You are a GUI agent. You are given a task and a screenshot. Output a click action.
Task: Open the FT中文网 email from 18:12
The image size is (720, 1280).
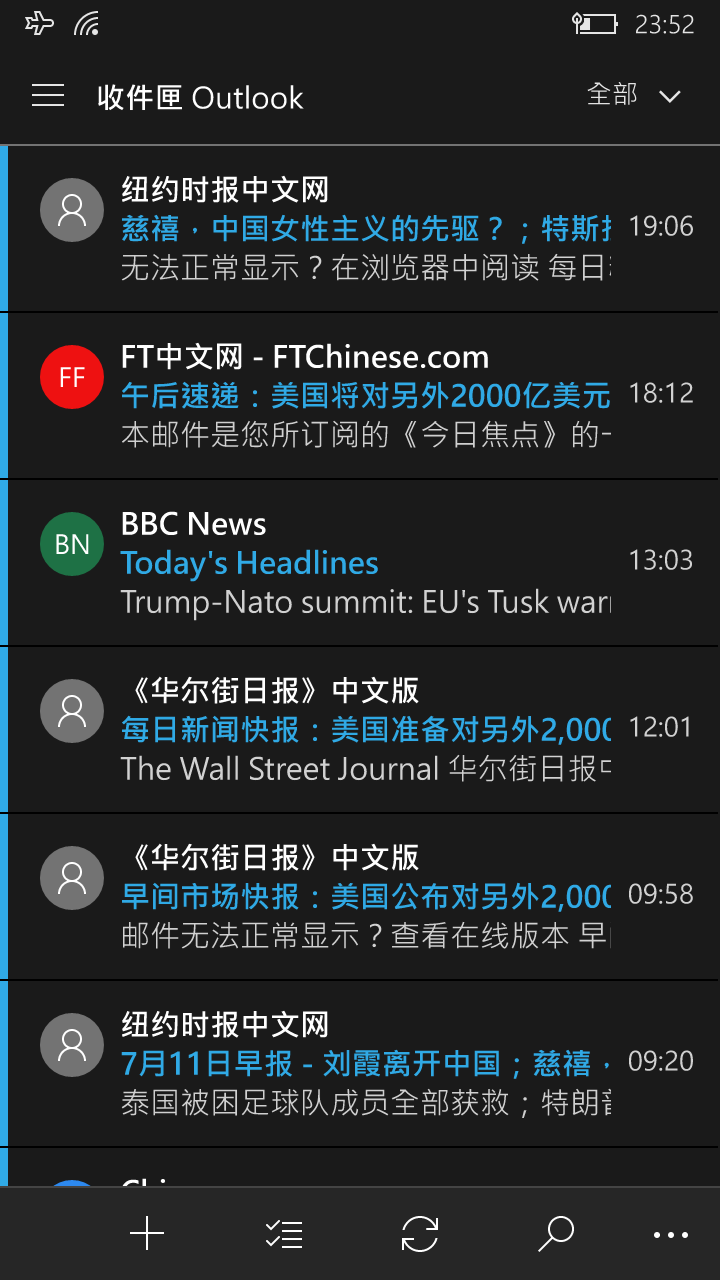coord(360,396)
